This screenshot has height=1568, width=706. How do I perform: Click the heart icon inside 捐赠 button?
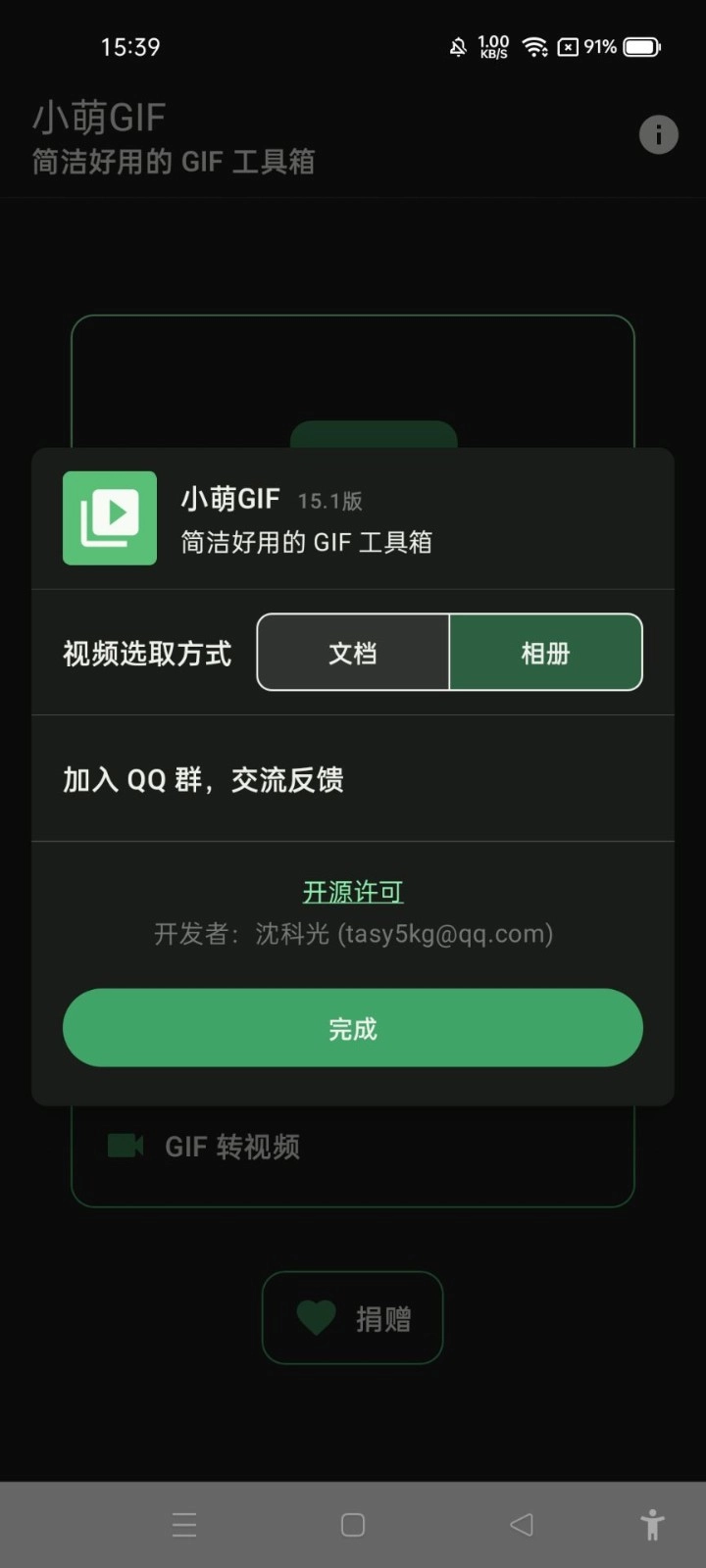[x=314, y=1317]
